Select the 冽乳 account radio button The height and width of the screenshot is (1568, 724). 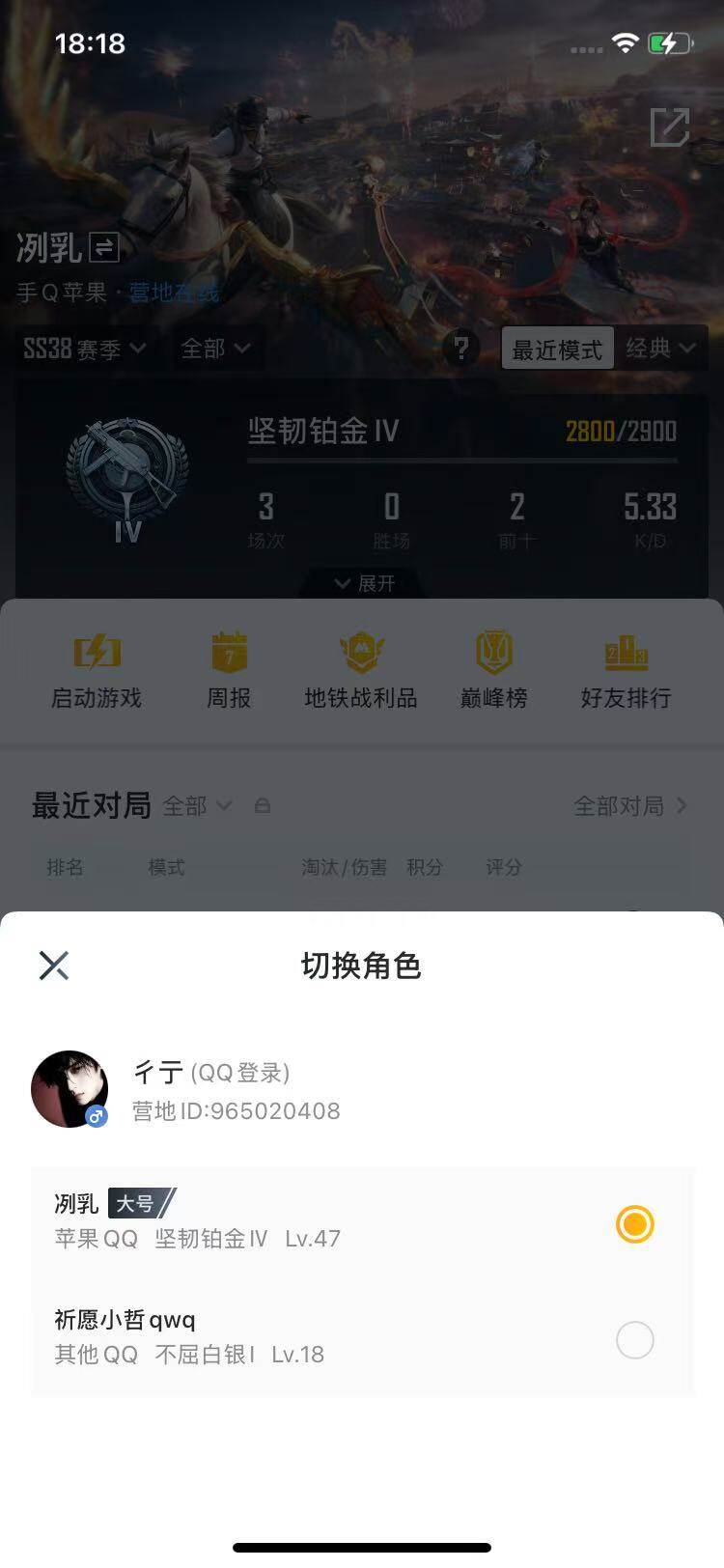634,1224
